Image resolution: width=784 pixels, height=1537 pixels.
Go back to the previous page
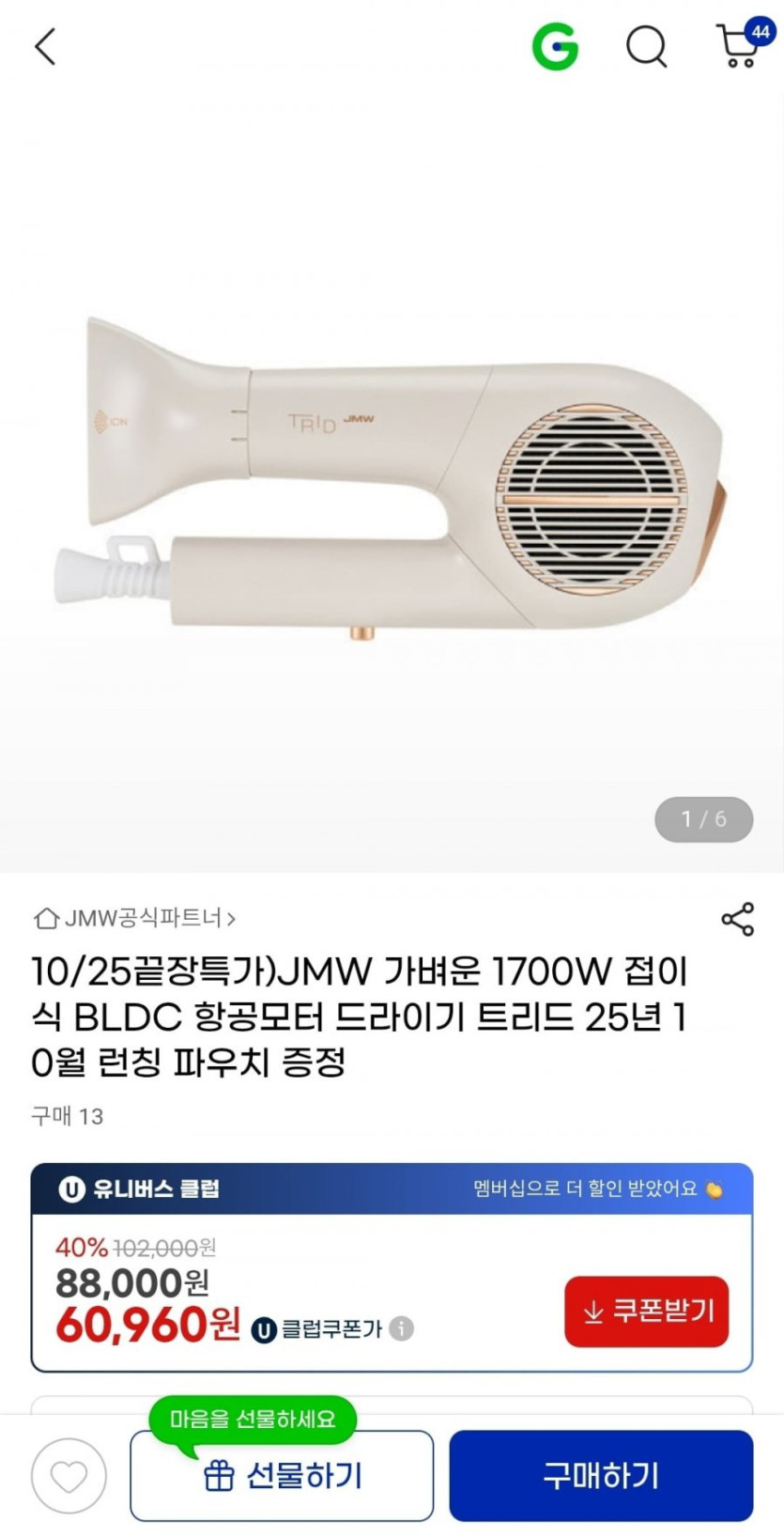(45, 46)
